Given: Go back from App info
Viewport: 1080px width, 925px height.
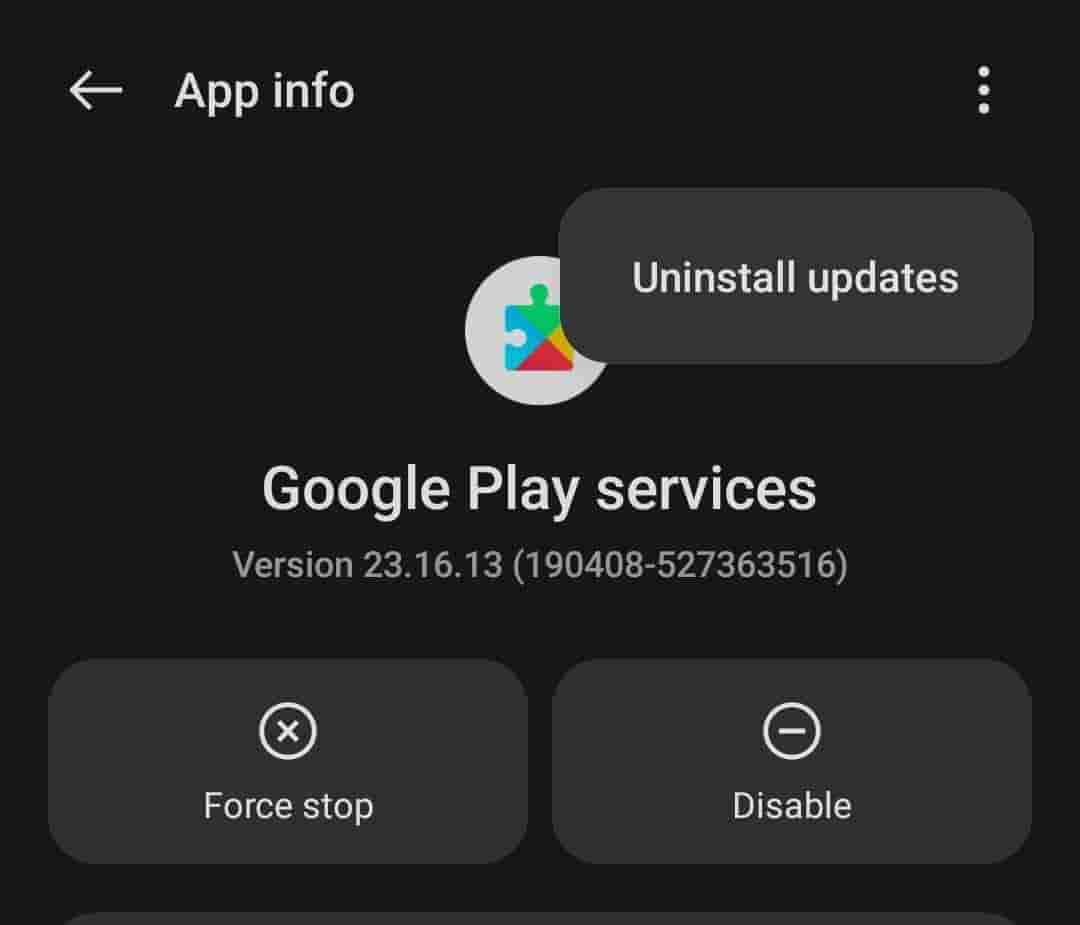Looking at the screenshot, I should pyautogui.click(x=95, y=91).
